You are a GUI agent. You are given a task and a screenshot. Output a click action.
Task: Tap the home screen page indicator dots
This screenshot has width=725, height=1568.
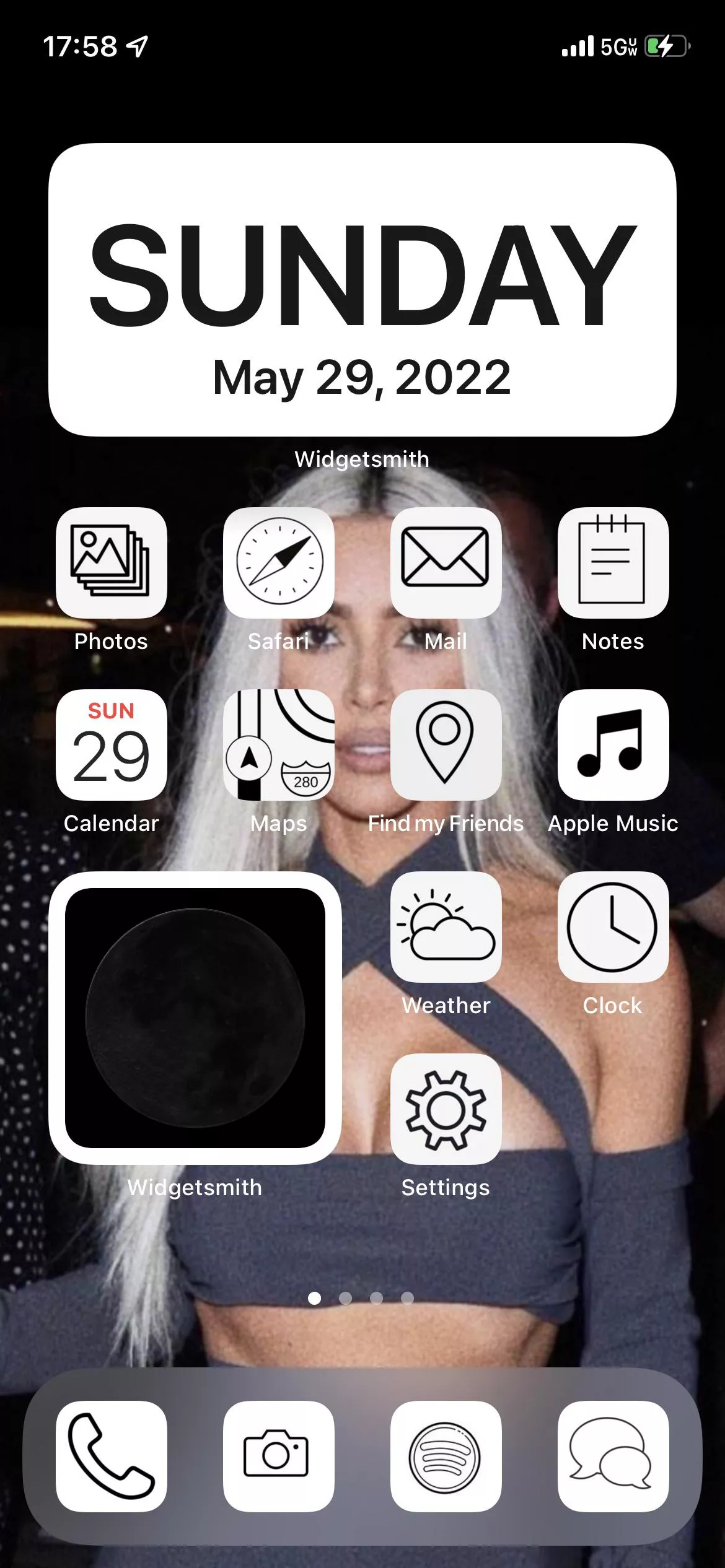(x=361, y=1297)
